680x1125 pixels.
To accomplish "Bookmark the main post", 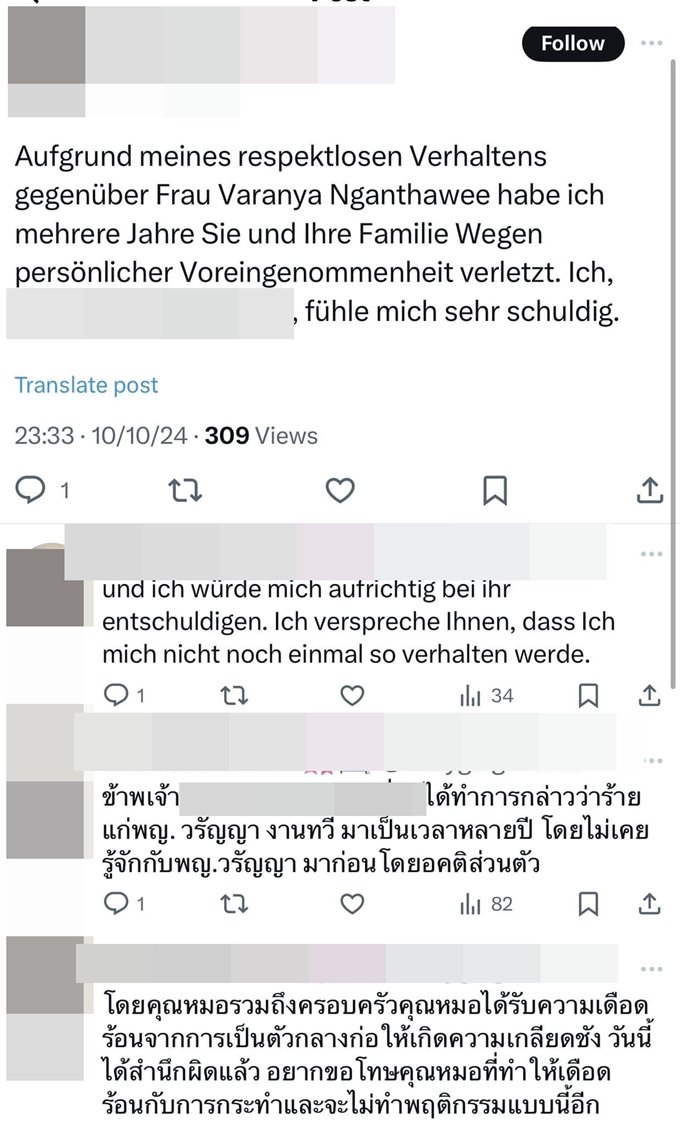I will pos(495,489).
